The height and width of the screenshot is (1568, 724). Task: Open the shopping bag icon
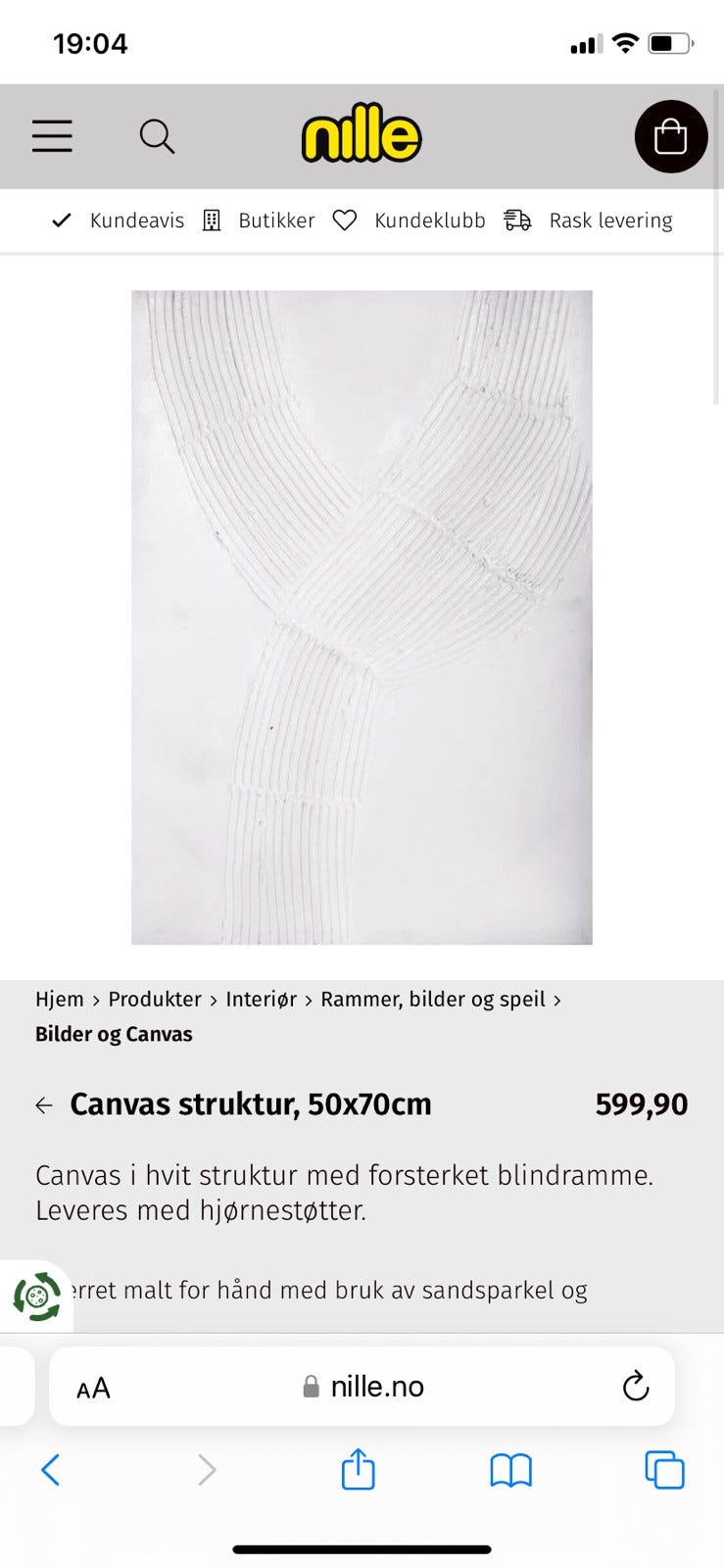(x=671, y=136)
